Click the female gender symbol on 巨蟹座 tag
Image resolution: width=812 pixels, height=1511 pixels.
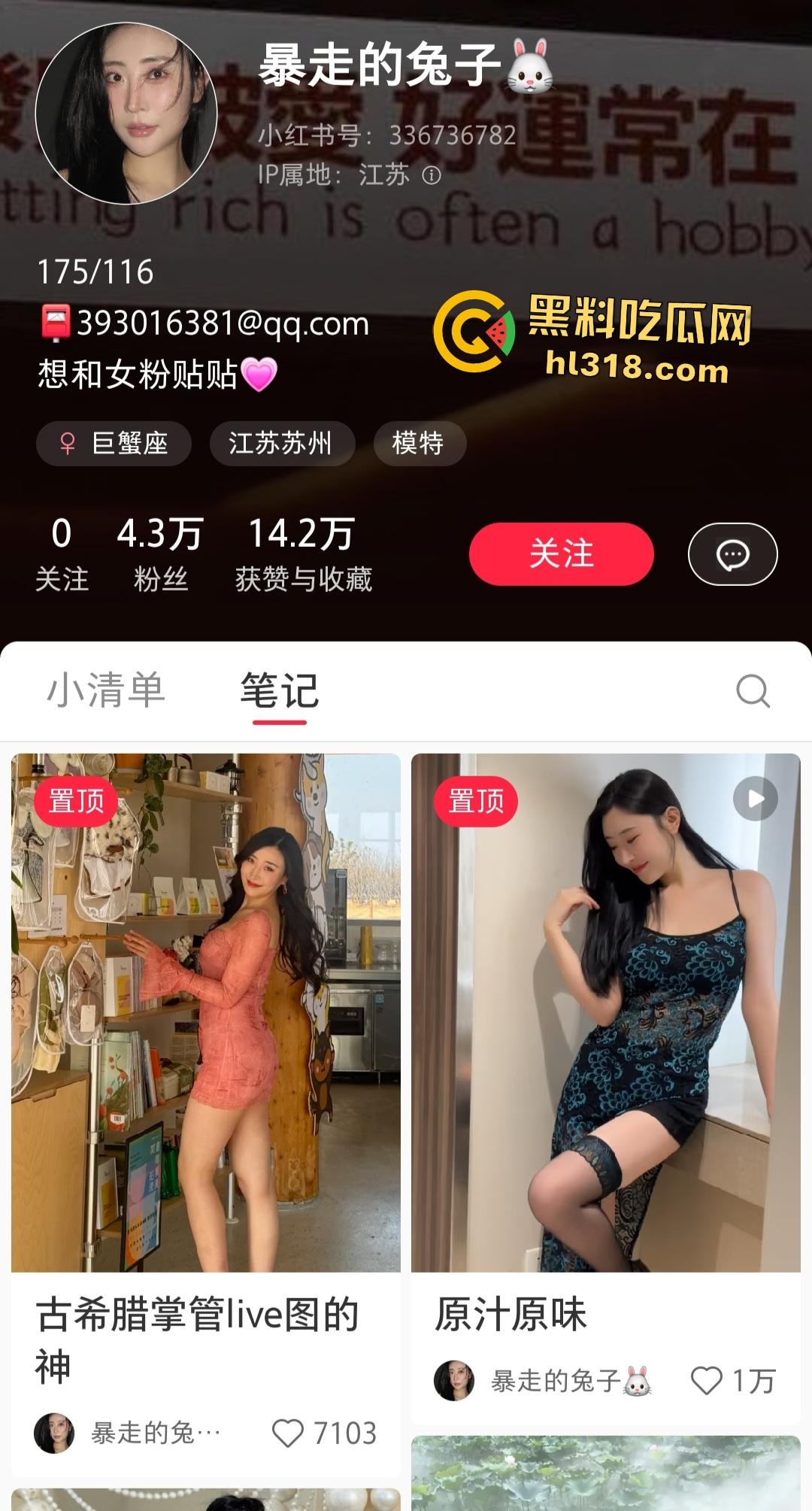(x=68, y=444)
